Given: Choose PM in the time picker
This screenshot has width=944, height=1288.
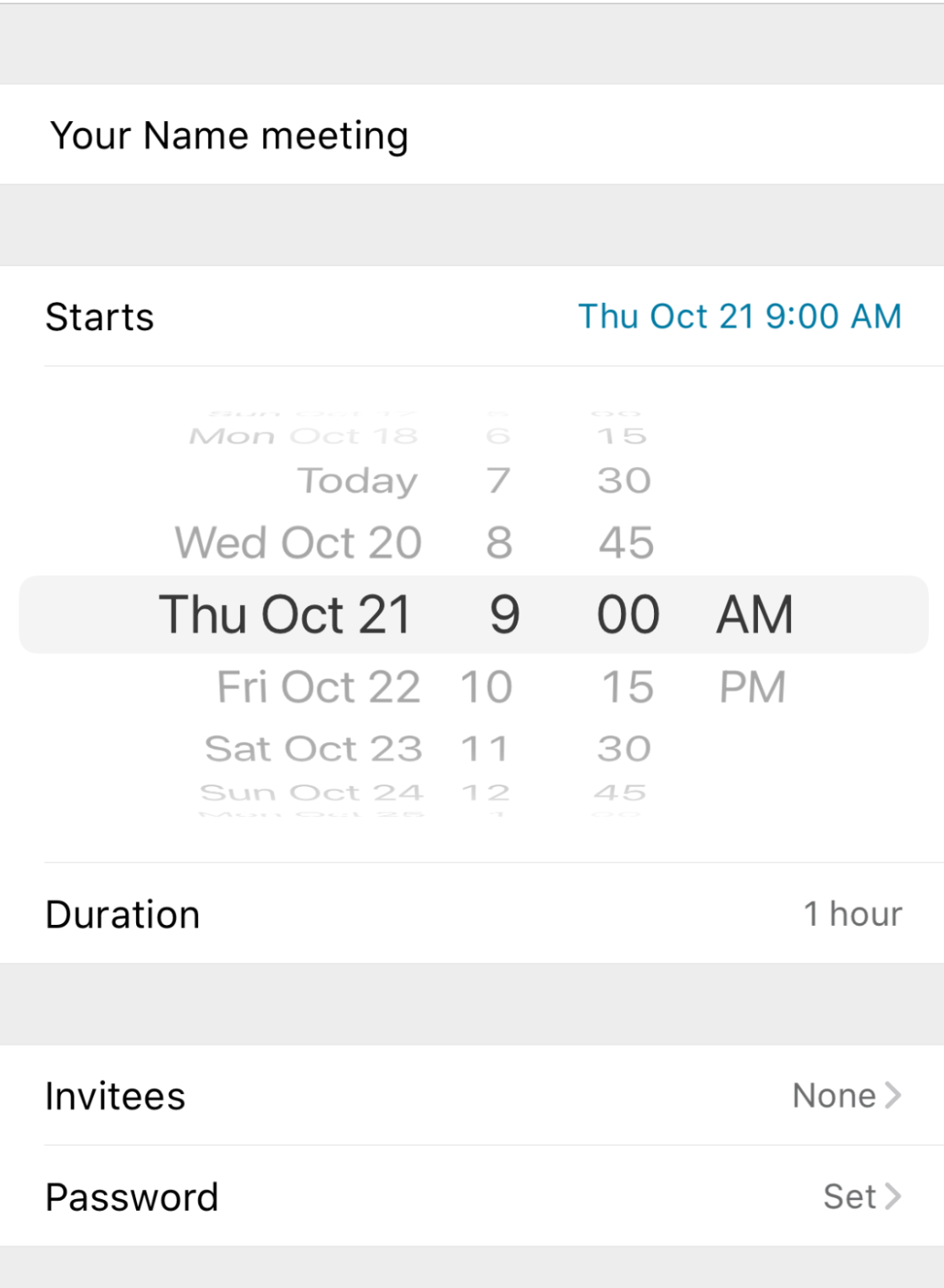Looking at the screenshot, I should pyautogui.click(x=752, y=686).
